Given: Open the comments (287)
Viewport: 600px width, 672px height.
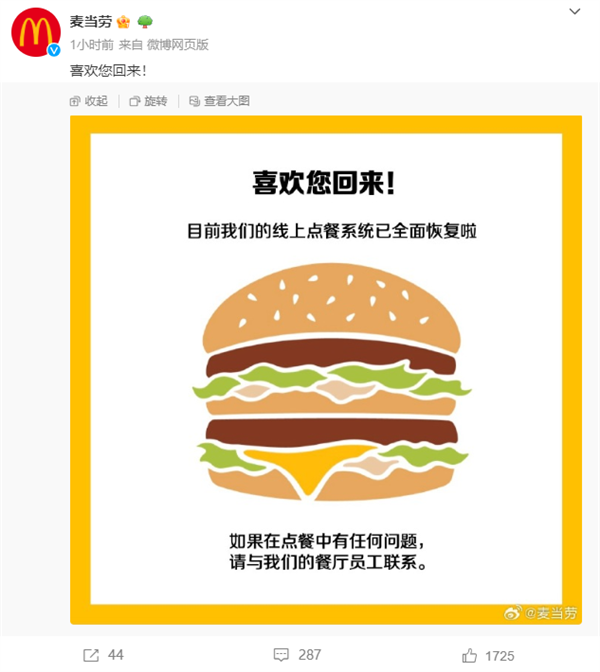Looking at the screenshot, I should (298, 655).
